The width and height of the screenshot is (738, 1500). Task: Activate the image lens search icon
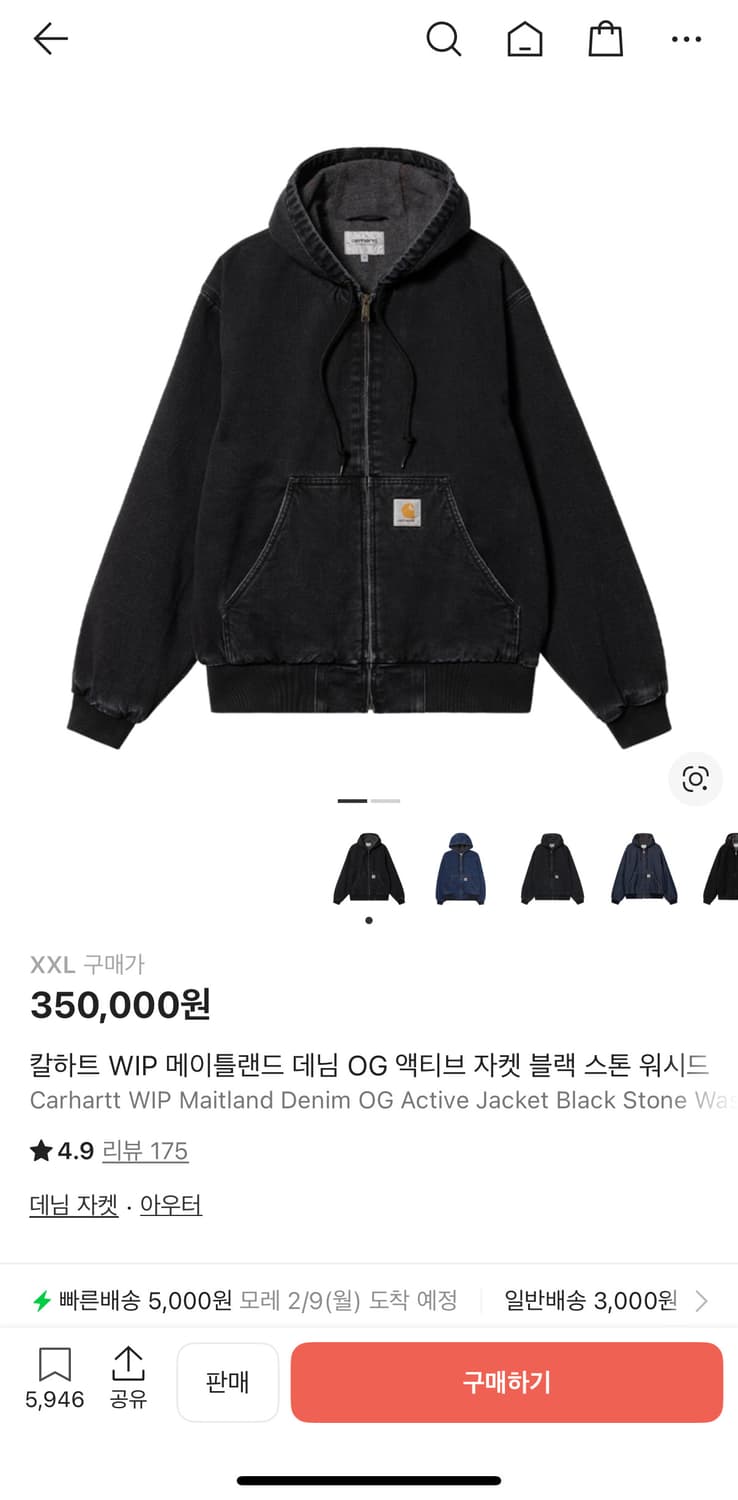click(x=695, y=779)
